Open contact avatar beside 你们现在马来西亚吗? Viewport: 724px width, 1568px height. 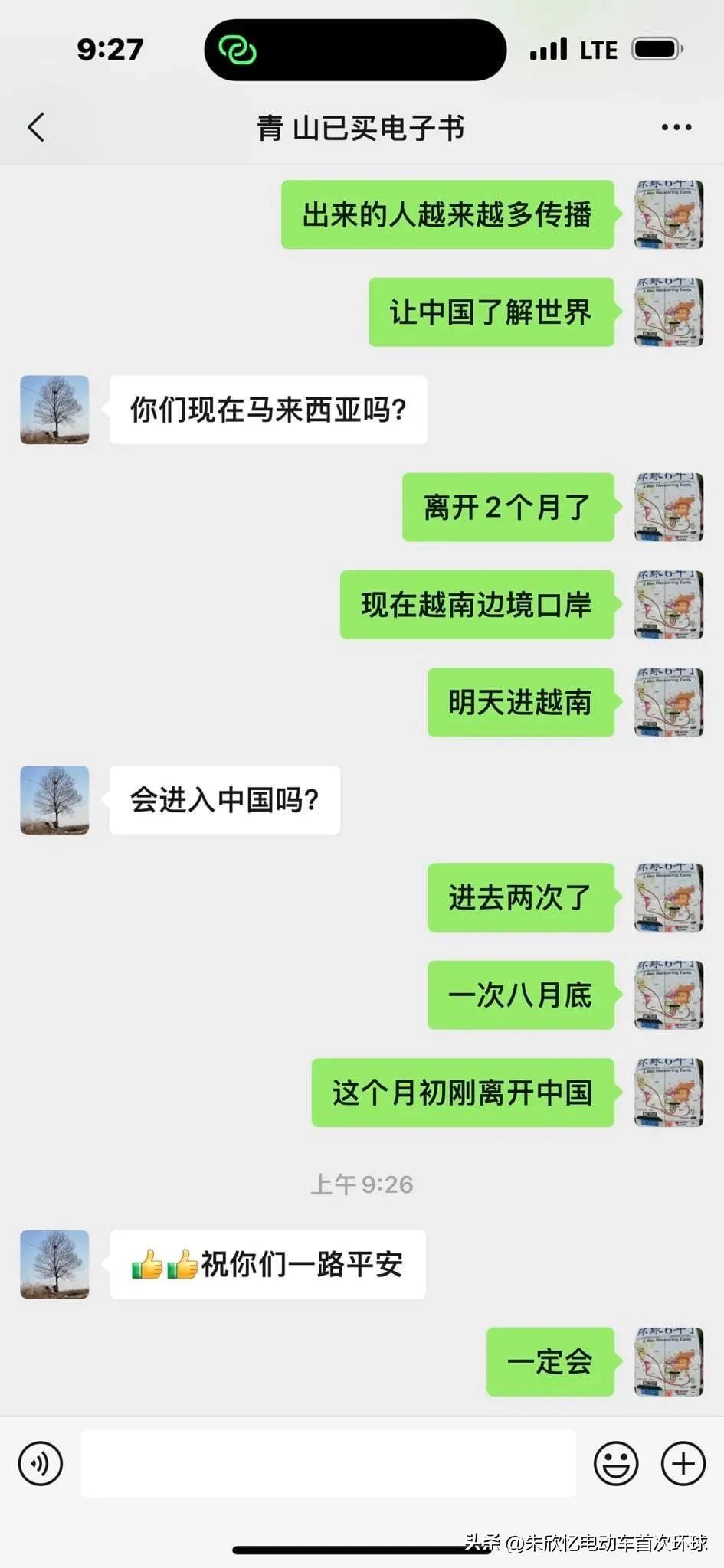point(54,410)
